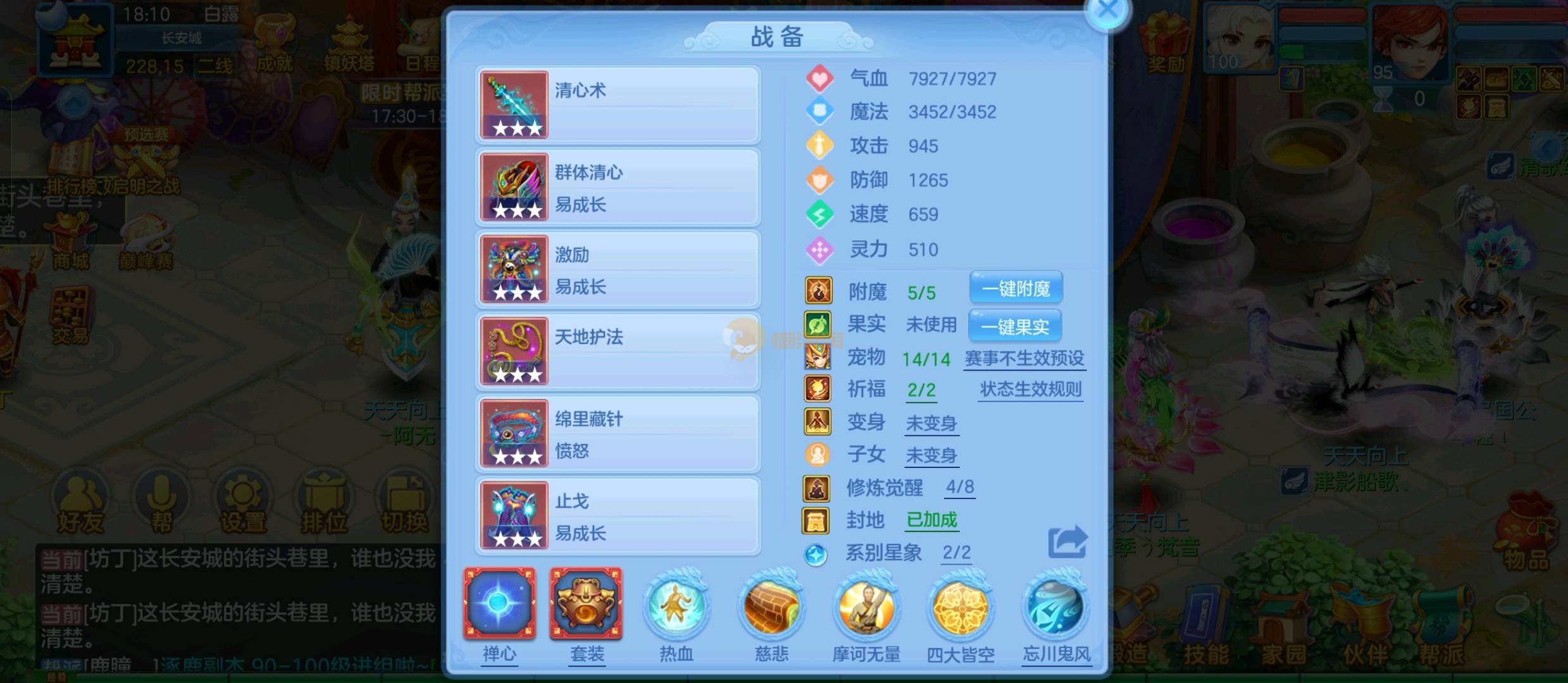Screen dimensions: 1568x683
Task: Select the 慈悲 skill icon
Action: point(771,607)
